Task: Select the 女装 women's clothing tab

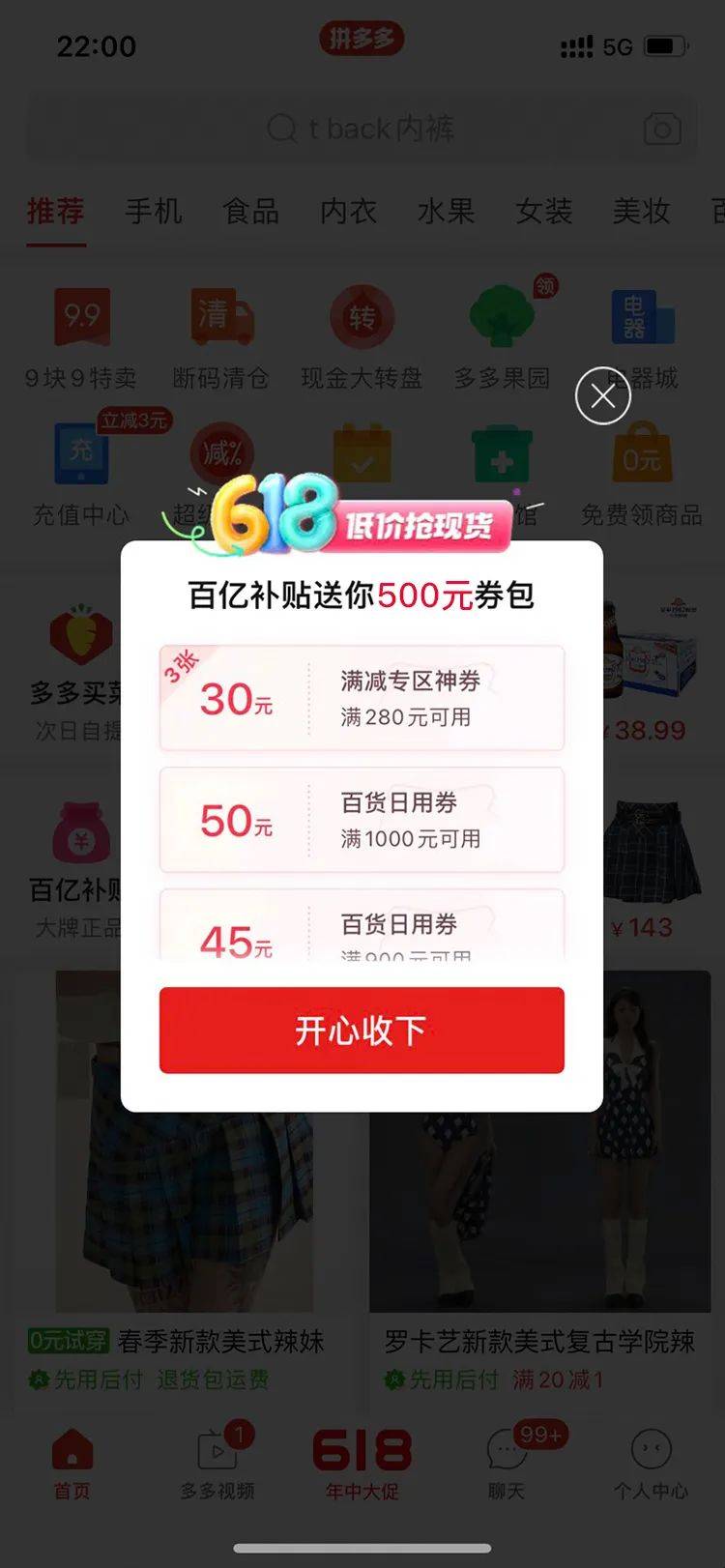Action: coord(542,212)
